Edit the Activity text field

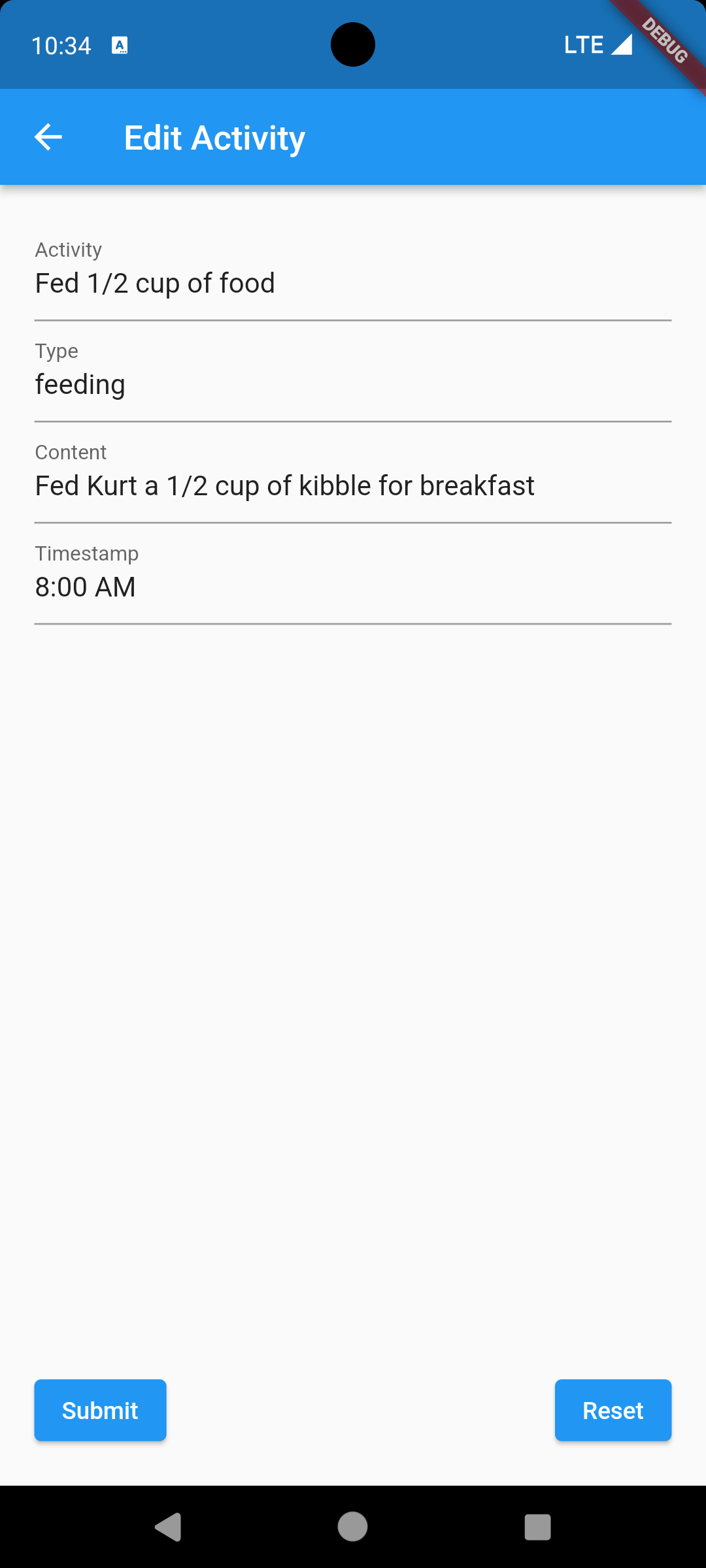click(x=353, y=284)
